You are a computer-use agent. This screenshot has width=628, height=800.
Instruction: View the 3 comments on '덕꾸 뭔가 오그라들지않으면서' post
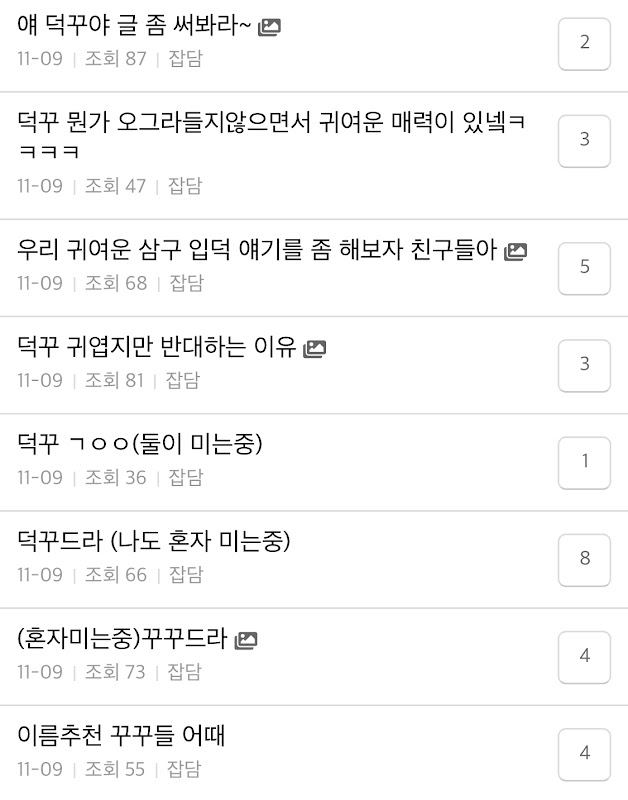584,139
